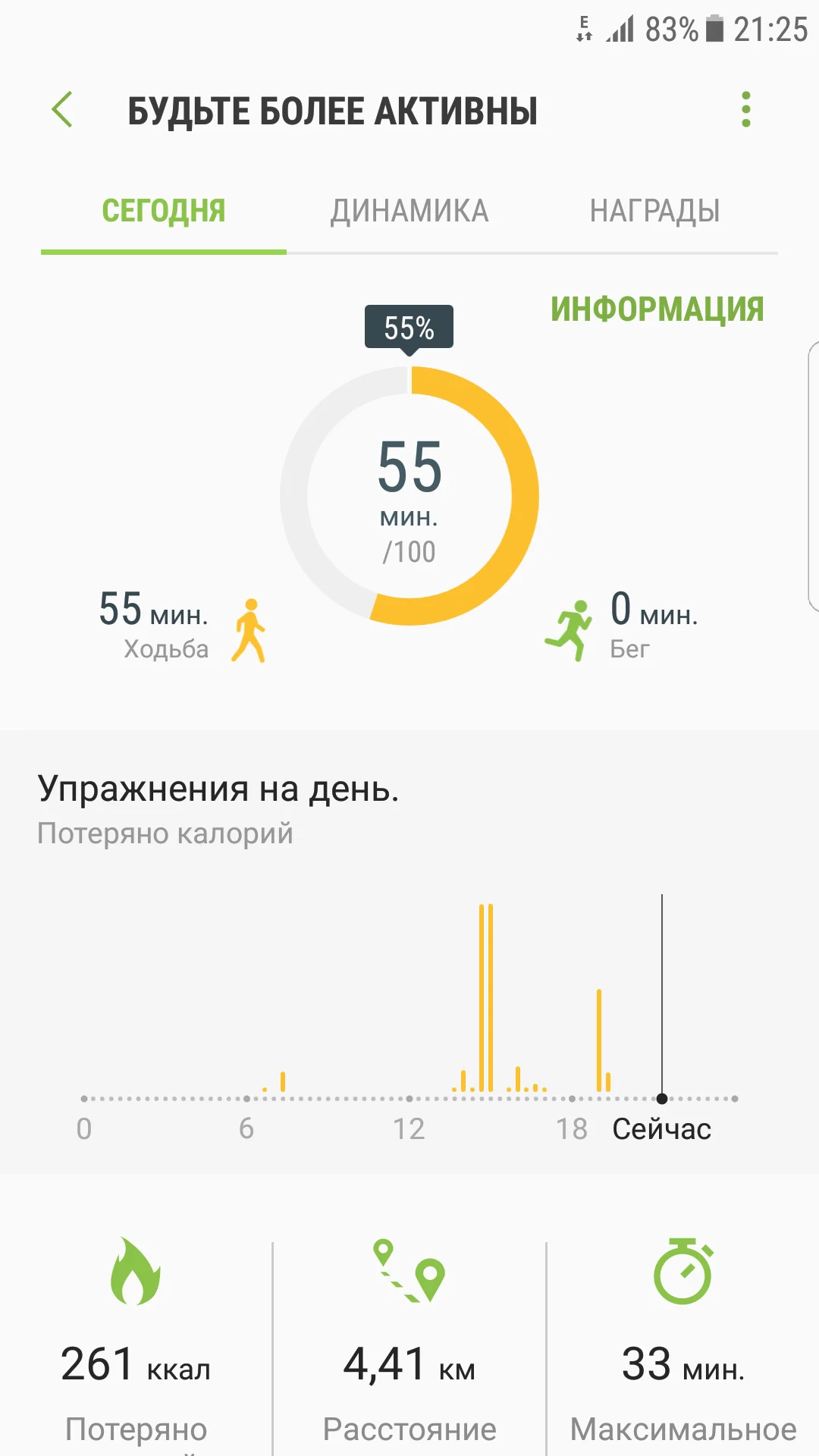
Task: Open the Информация link
Action: click(657, 309)
